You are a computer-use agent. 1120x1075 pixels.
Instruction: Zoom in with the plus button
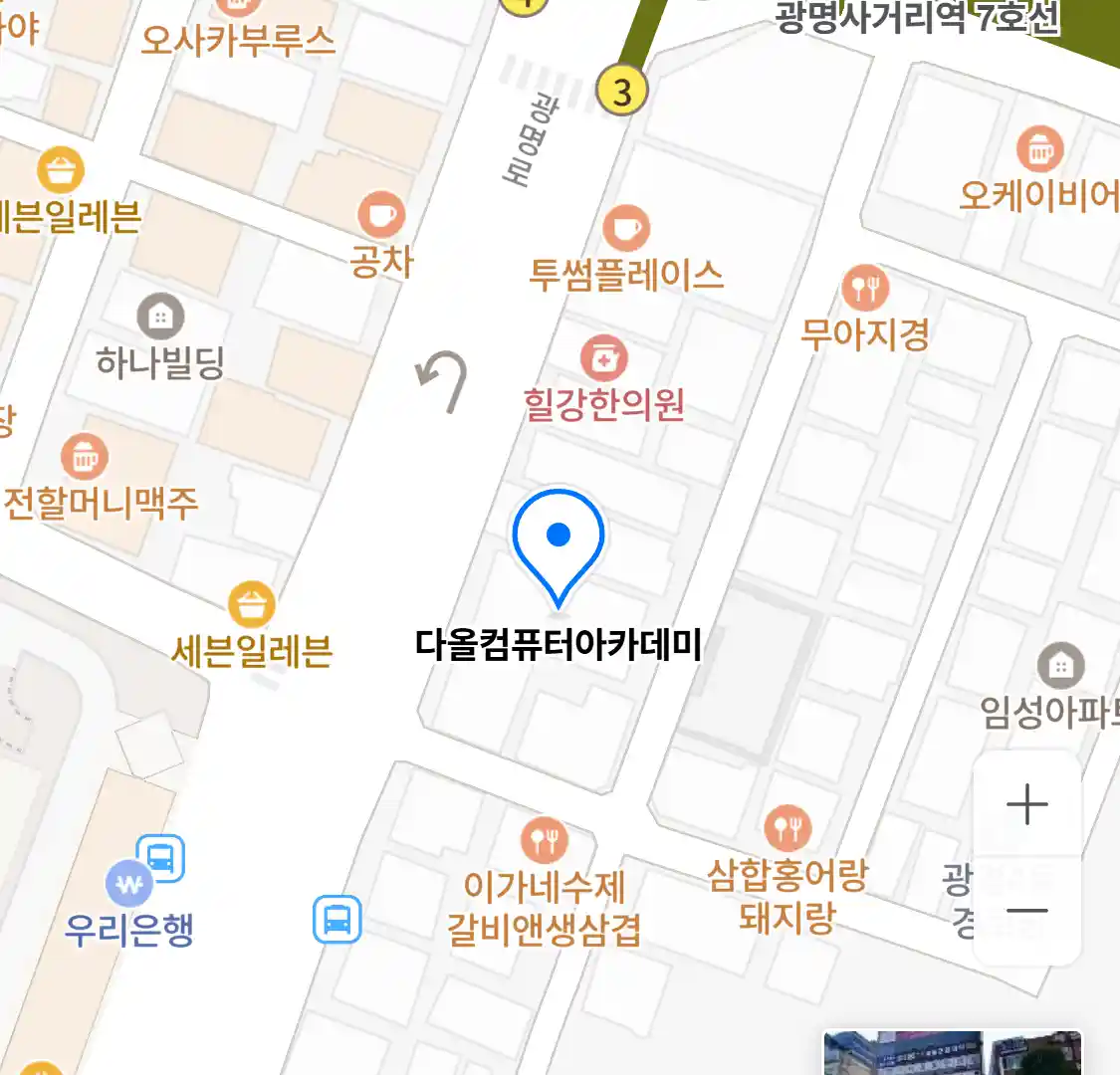pos(1026,804)
